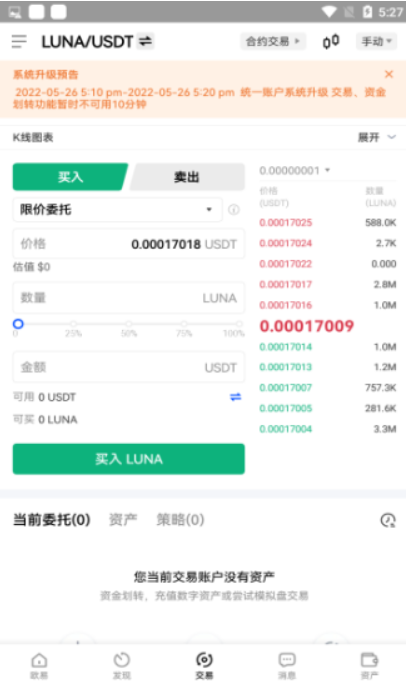Image resolution: width=406 pixels, height=694 pixels.
Task: Open the 限价委托 order type dropdown
Action: coord(117,209)
